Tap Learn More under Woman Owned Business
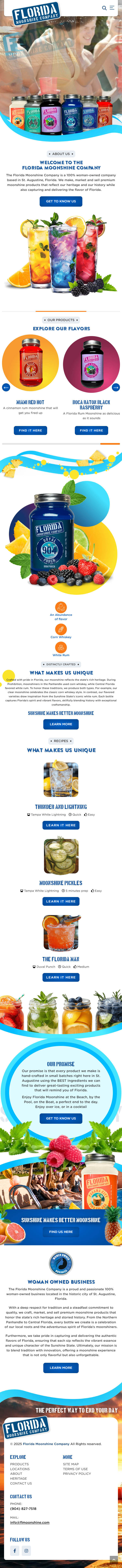Image resolution: width=122 pixels, height=1568 pixels. tap(61, 1368)
